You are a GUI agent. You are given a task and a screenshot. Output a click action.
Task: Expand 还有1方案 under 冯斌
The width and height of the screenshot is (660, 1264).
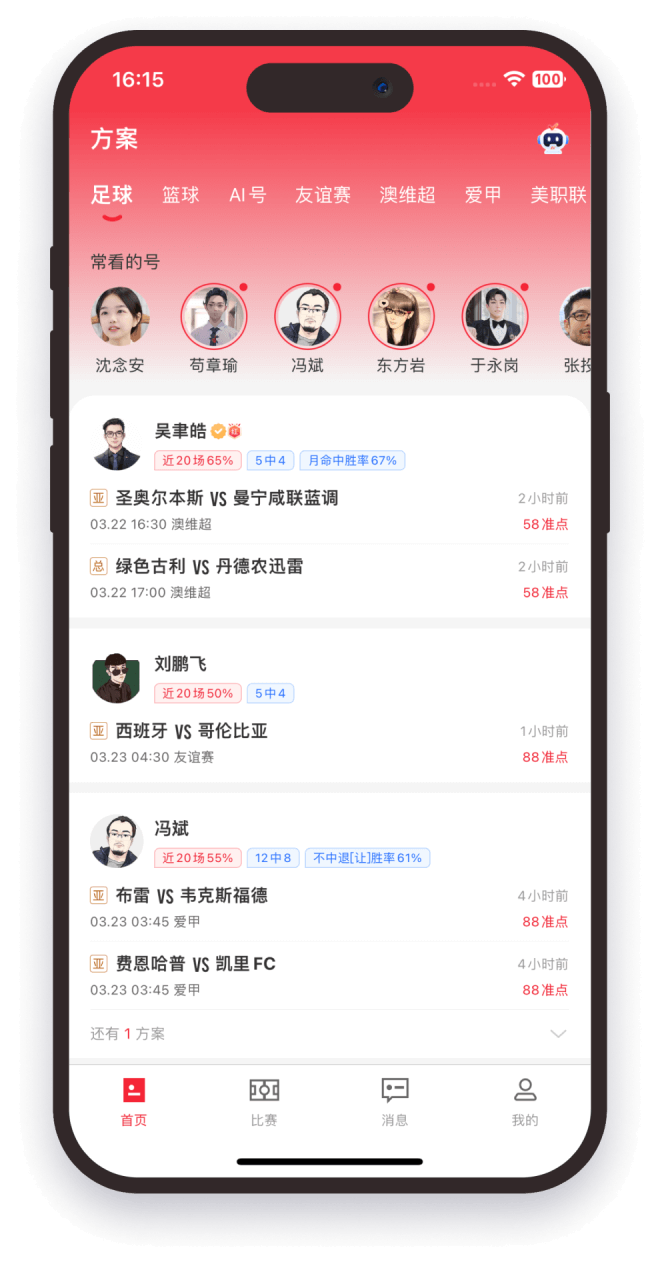[x=329, y=1034]
